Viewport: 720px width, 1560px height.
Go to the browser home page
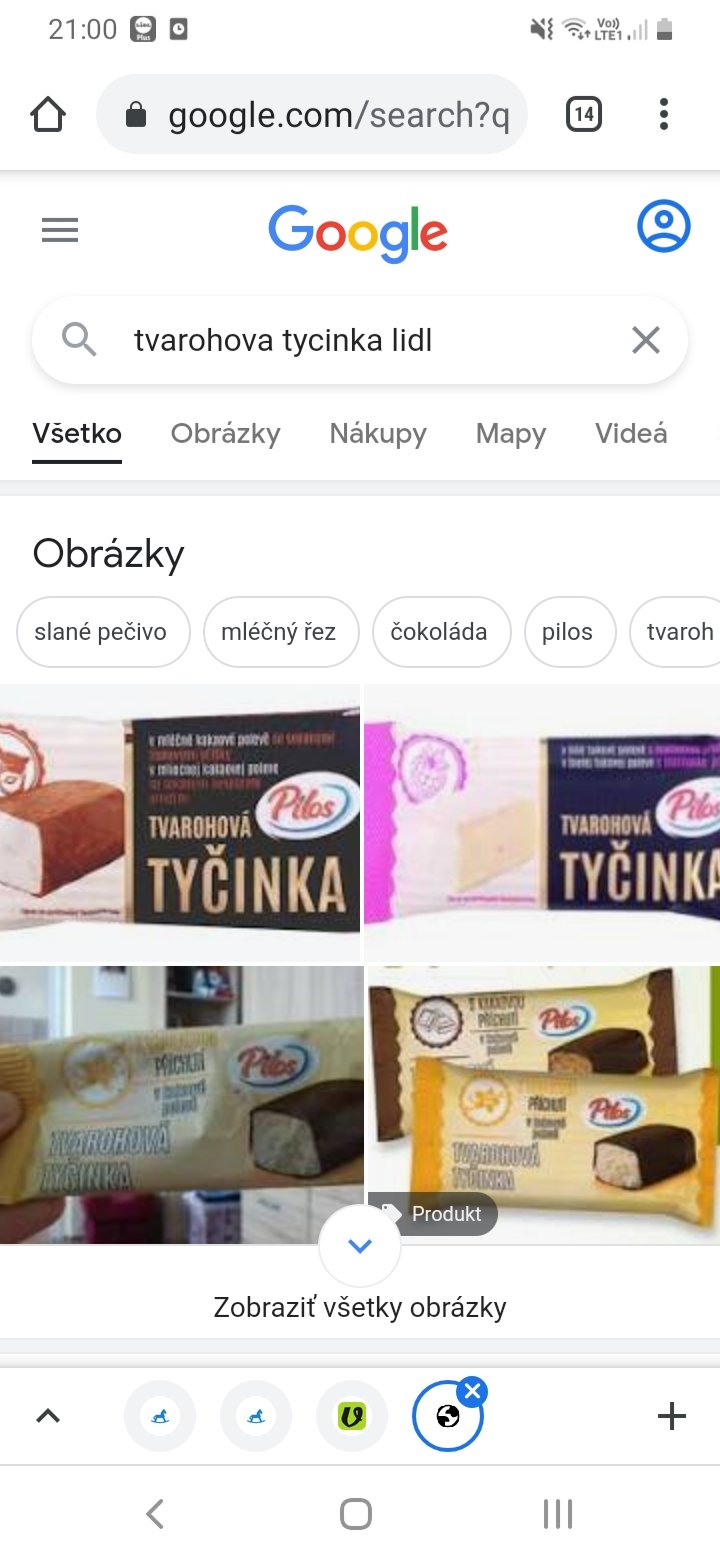coord(48,115)
